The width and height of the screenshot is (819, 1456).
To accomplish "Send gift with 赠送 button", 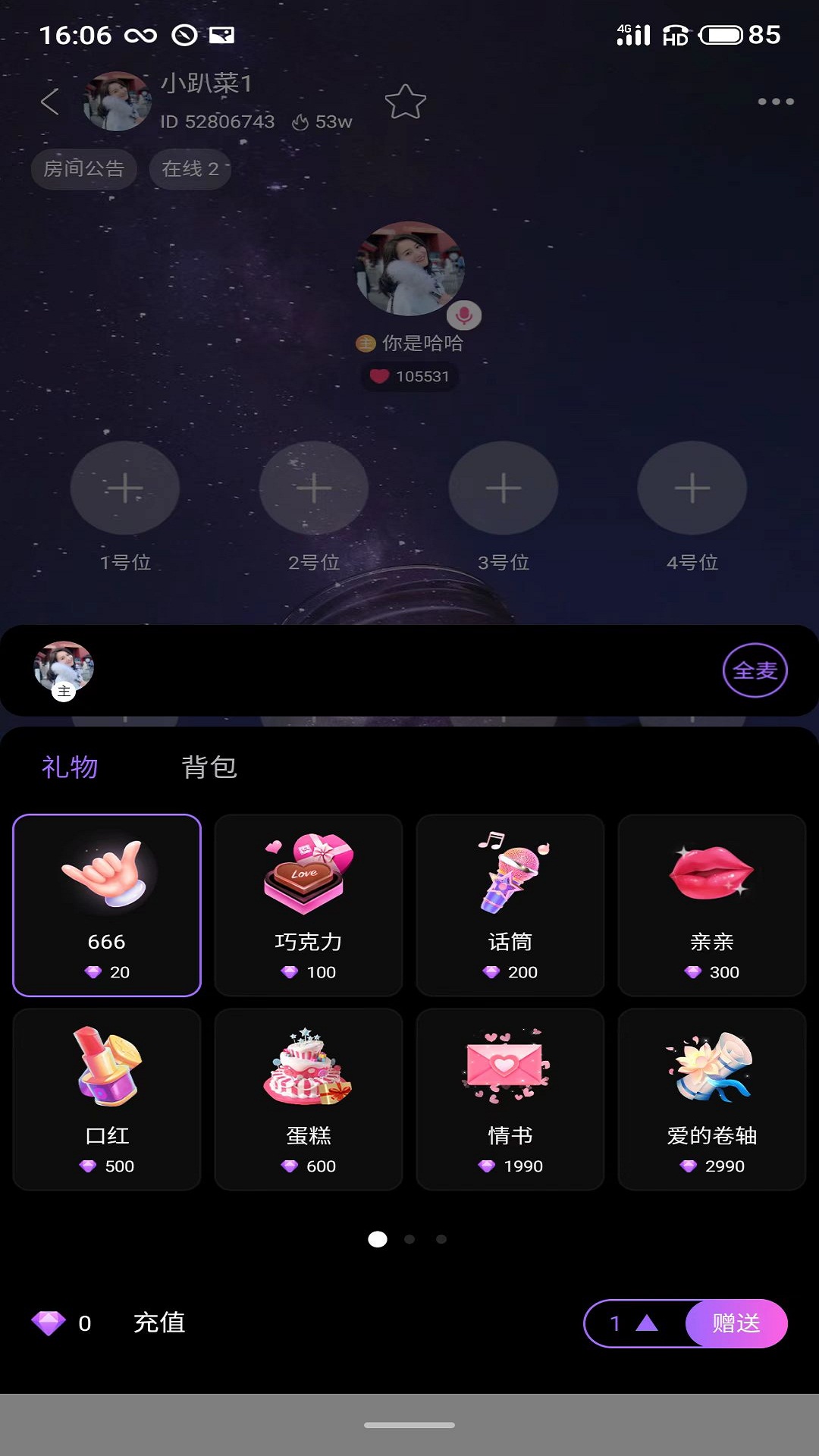I will click(x=736, y=1323).
